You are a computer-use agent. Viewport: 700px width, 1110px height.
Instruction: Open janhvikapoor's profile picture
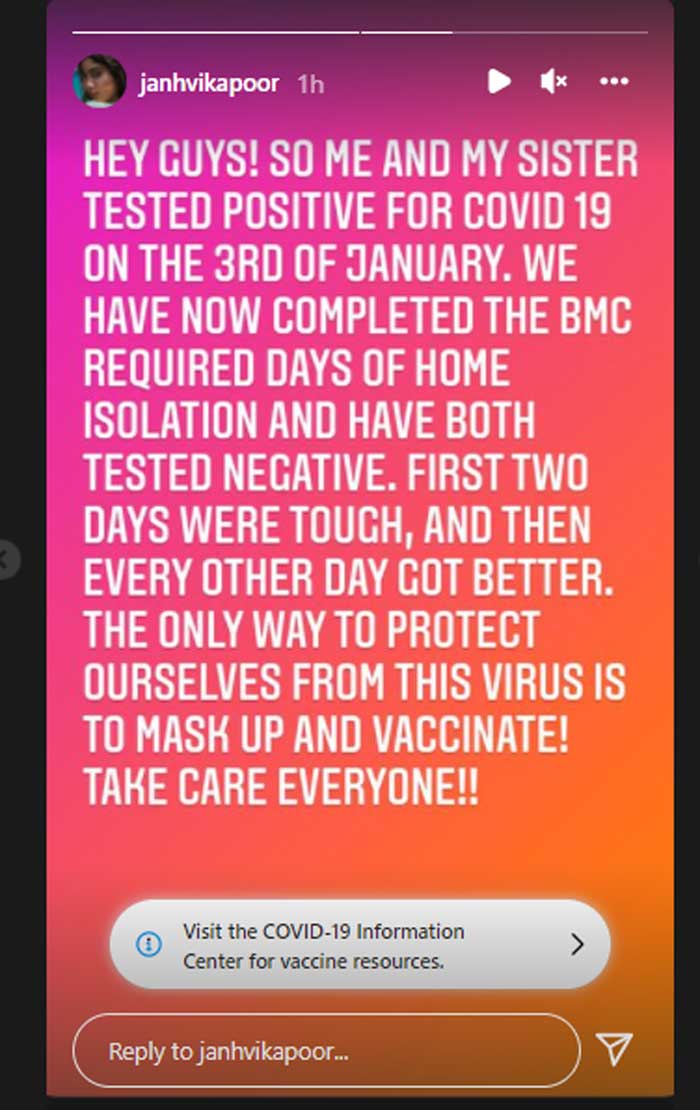click(99, 82)
